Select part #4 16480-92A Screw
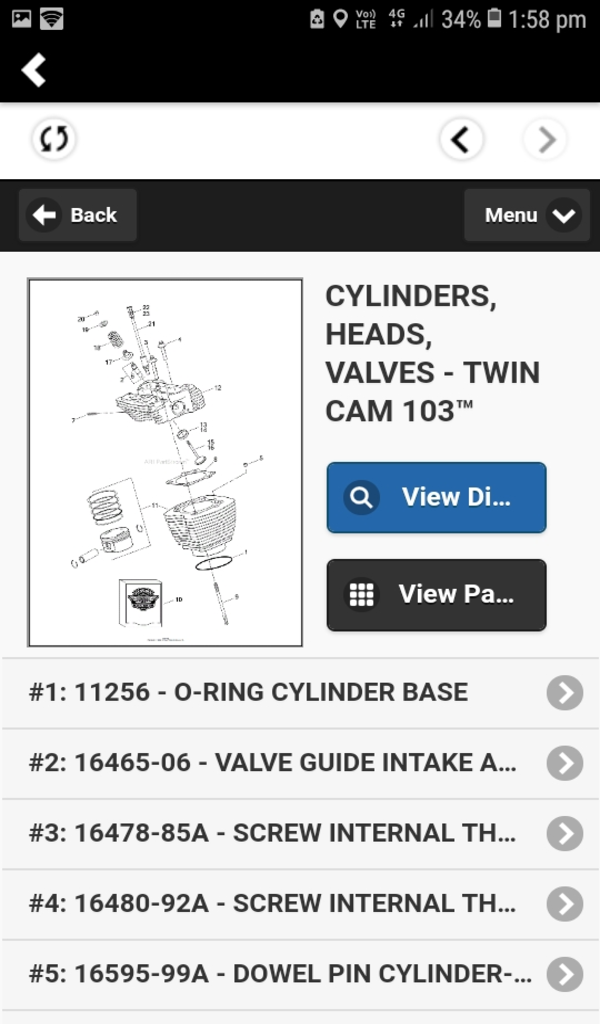 point(300,904)
